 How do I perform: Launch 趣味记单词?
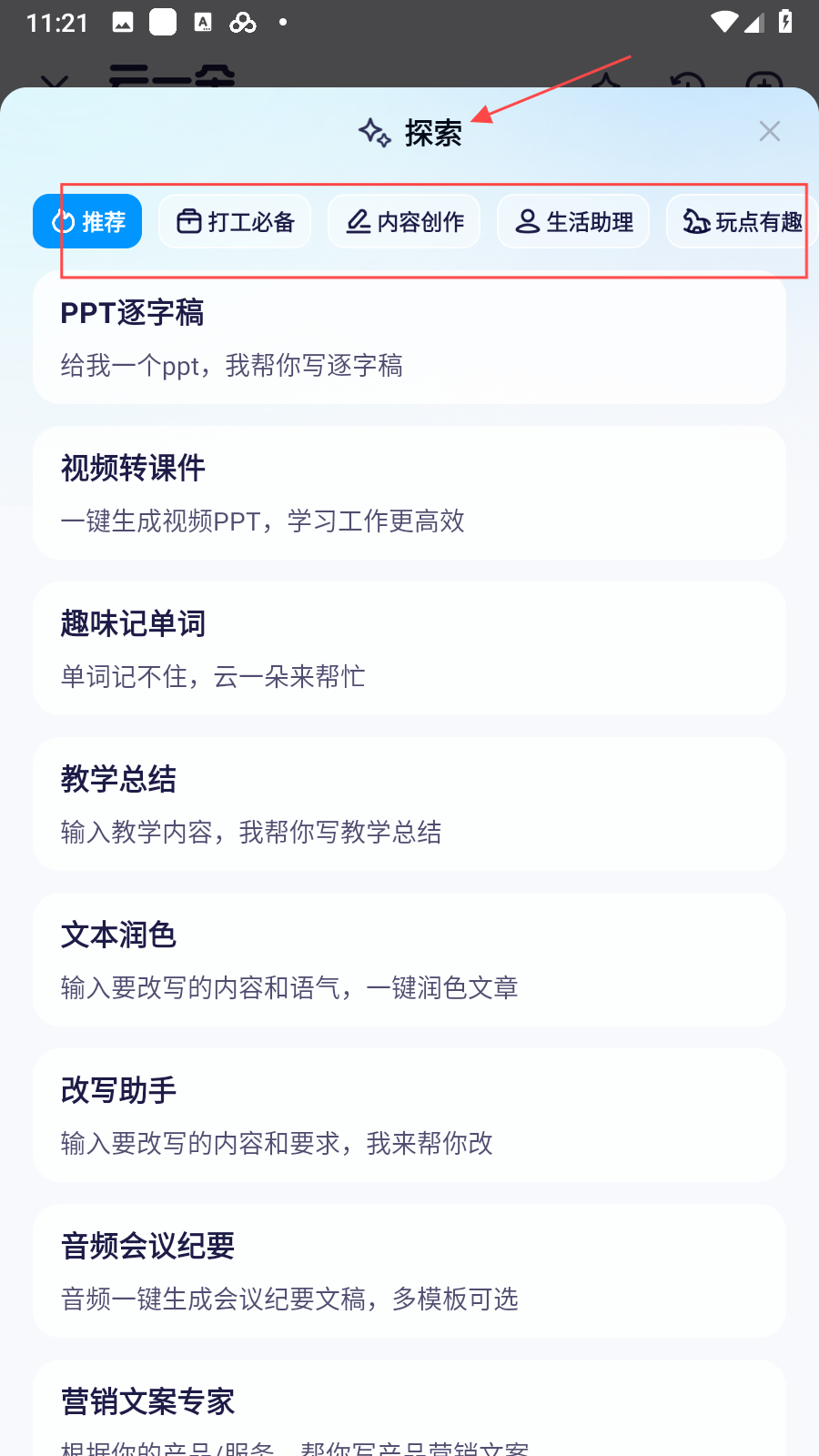(409, 649)
